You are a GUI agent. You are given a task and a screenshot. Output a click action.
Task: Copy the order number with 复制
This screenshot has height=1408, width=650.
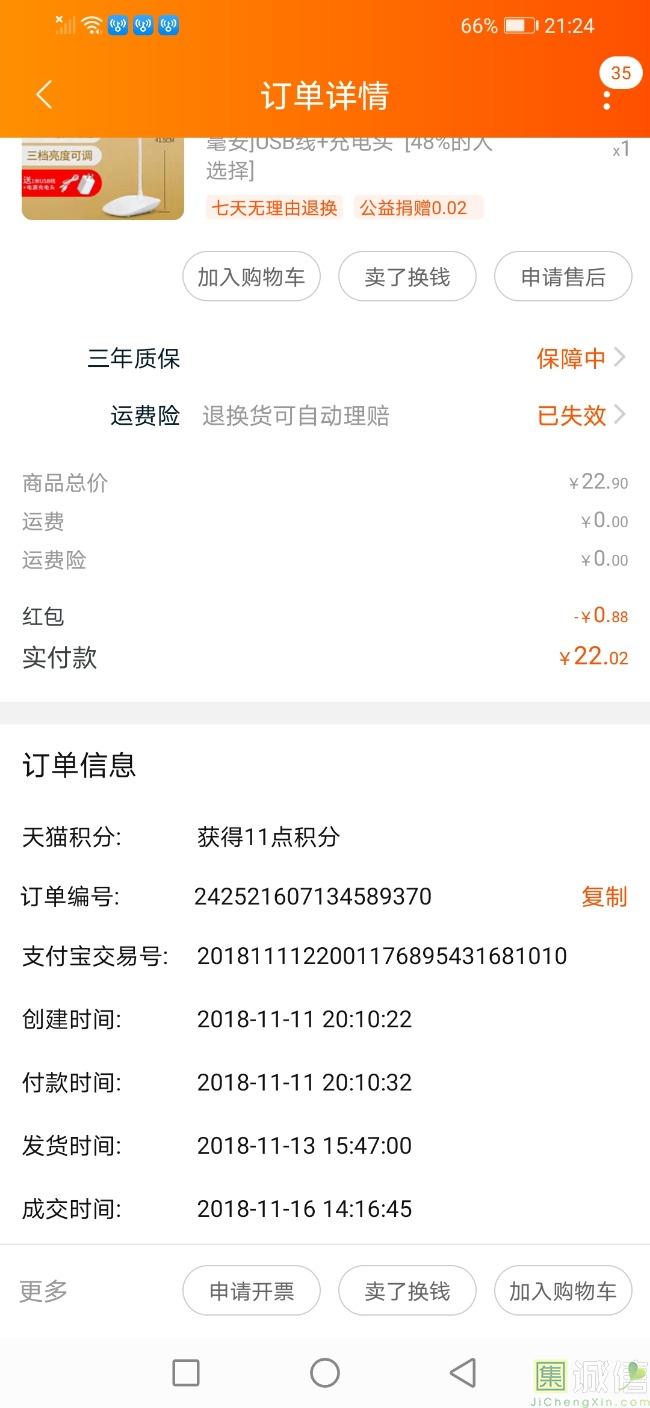(x=604, y=897)
